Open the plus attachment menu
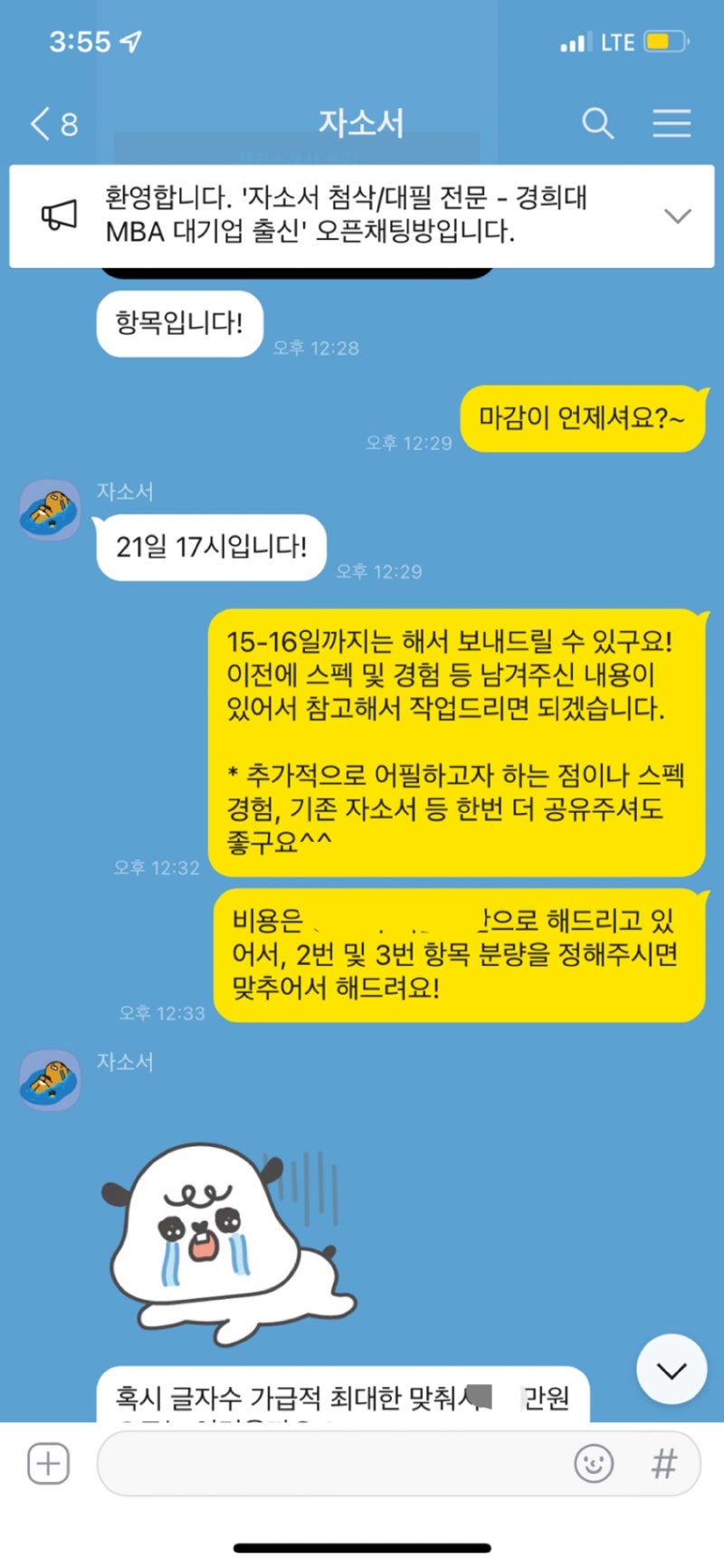Screen dimensions: 724x1568 48,1463
